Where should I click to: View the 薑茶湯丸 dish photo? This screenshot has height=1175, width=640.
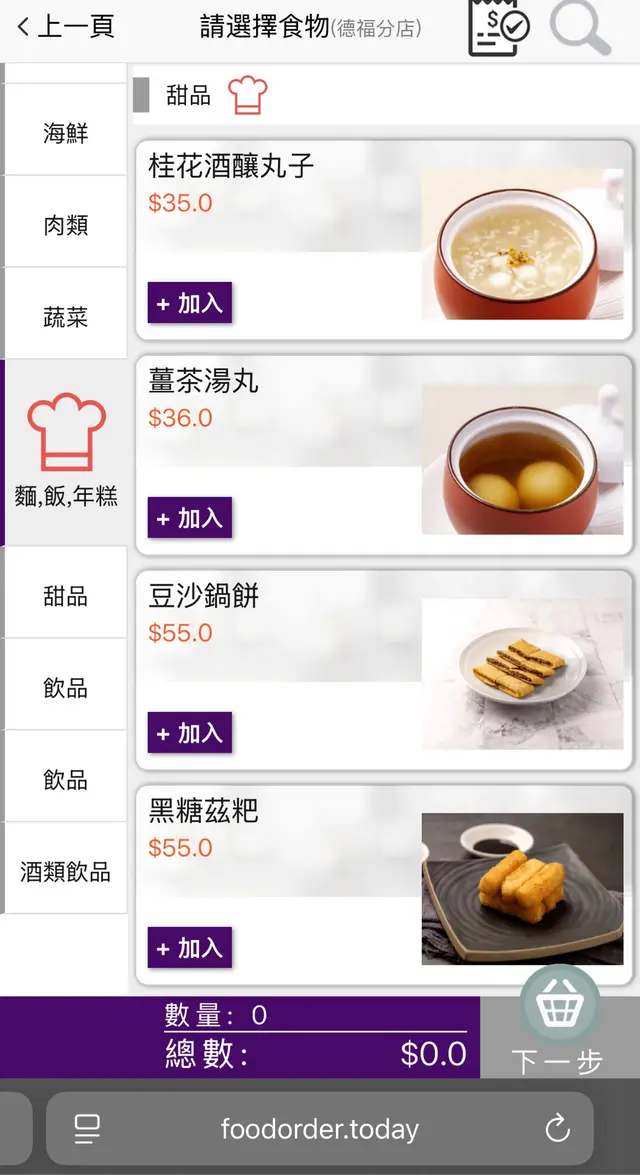[x=522, y=460]
